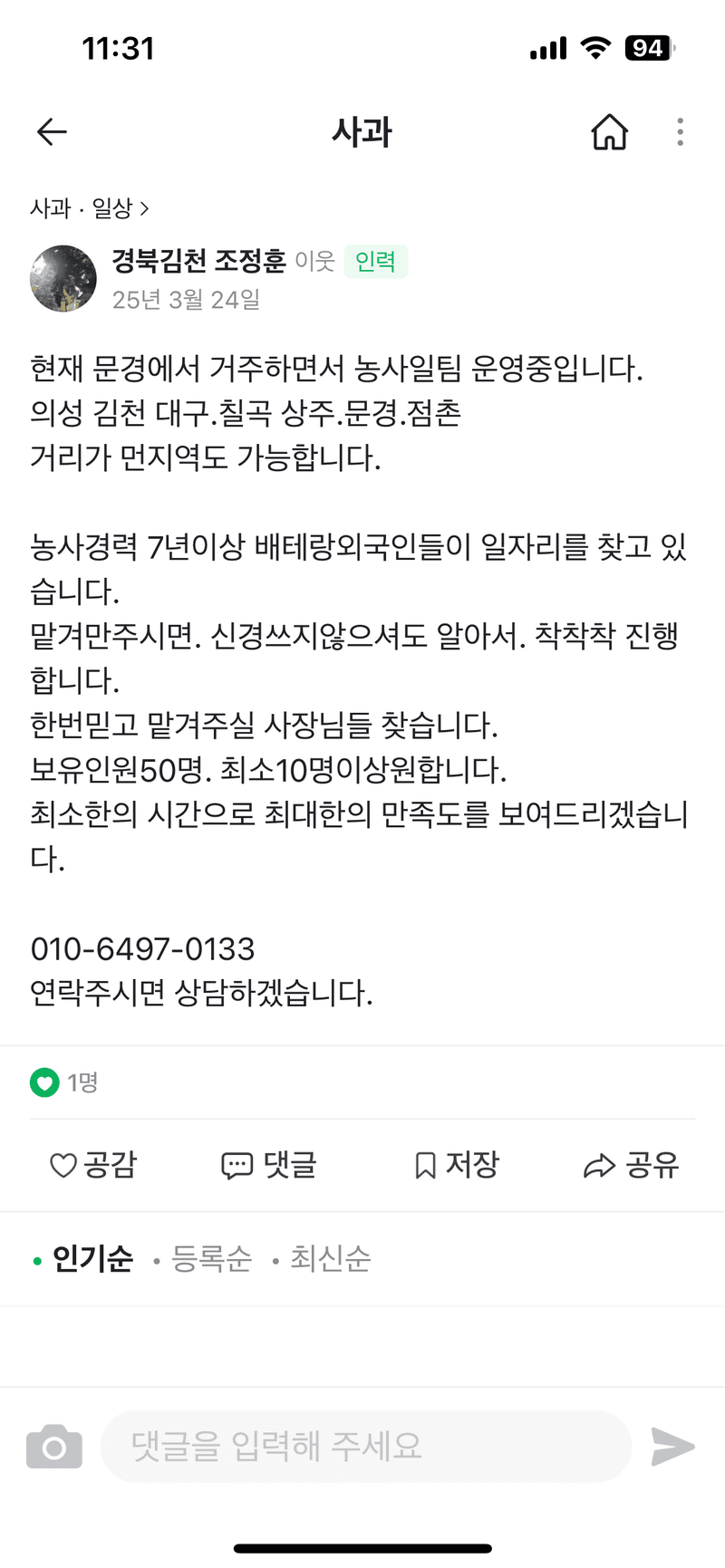Go back using the back arrow

click(x=52, y=132)
